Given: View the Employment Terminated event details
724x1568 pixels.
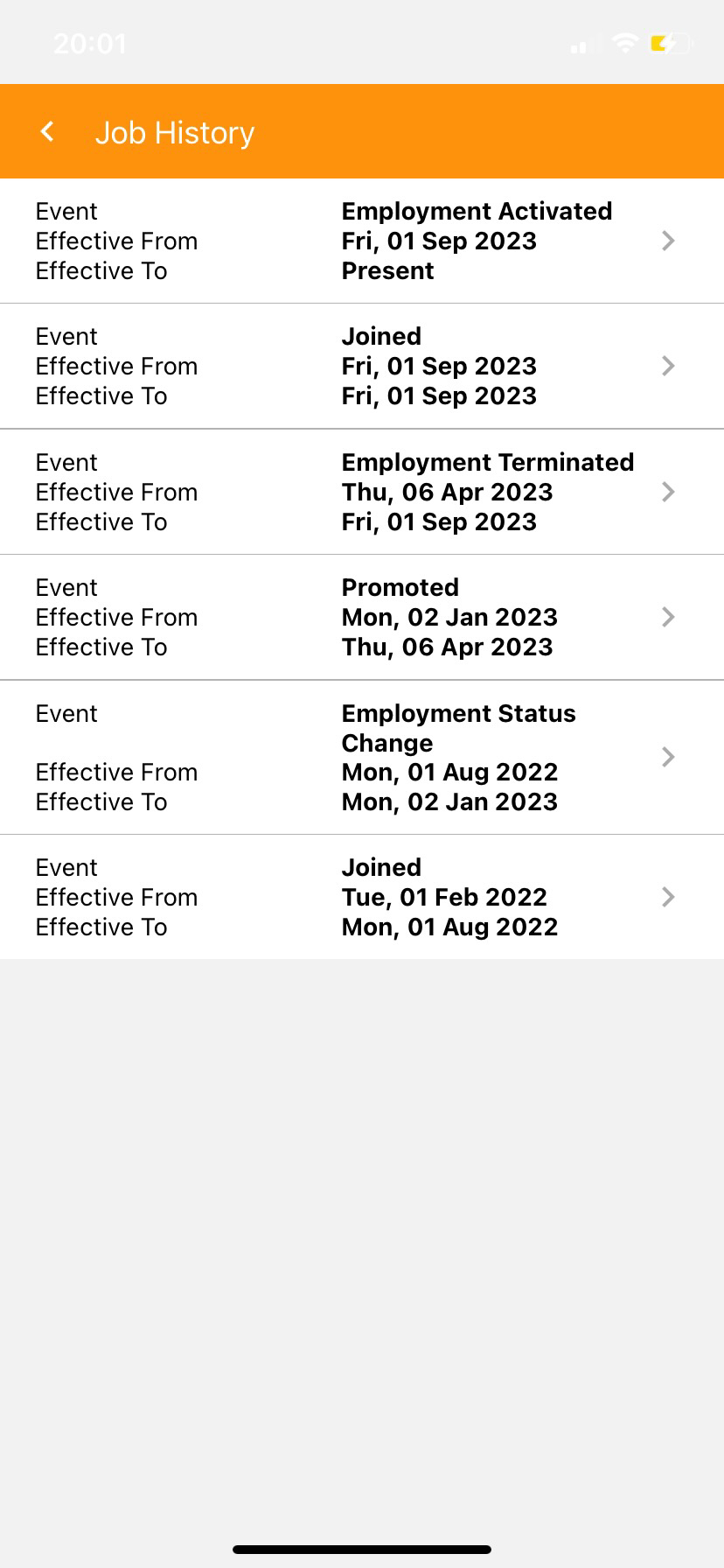Looking at the screenshot, I should [362, 492].
